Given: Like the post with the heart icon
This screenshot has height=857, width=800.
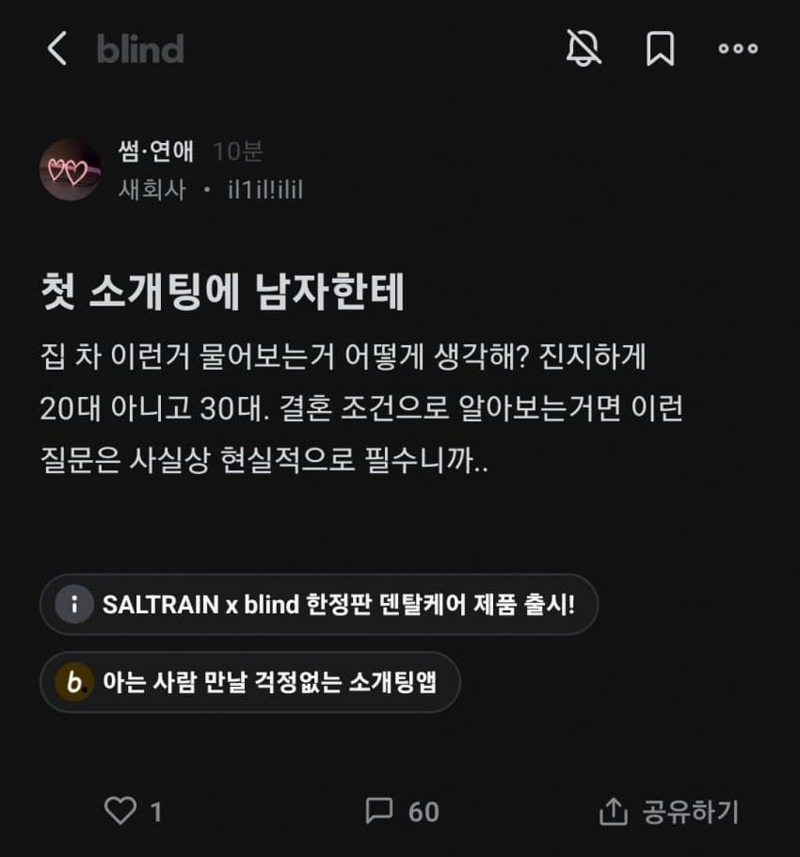Looking at the screenshot, I should click(121, 811).
